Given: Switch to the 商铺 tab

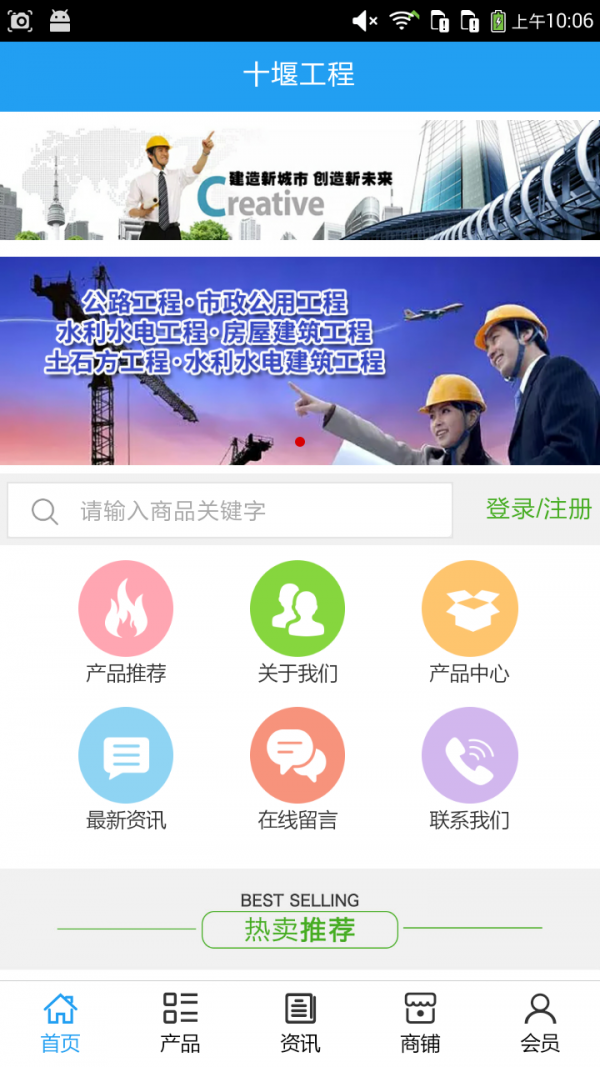Looking at the screenshot, I should click(x=420, y=1022).
